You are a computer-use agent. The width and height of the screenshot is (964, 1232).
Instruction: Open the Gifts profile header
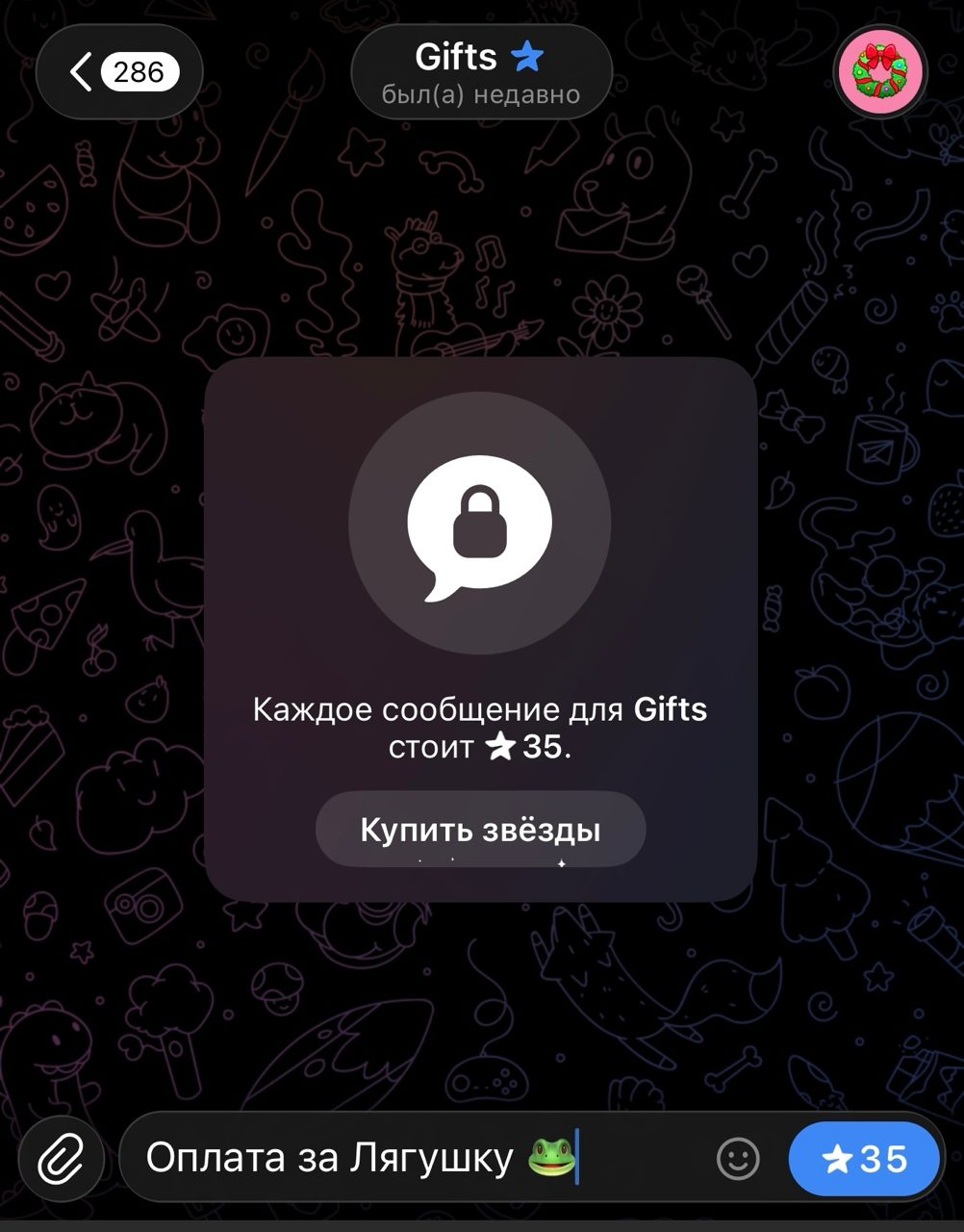481,72
